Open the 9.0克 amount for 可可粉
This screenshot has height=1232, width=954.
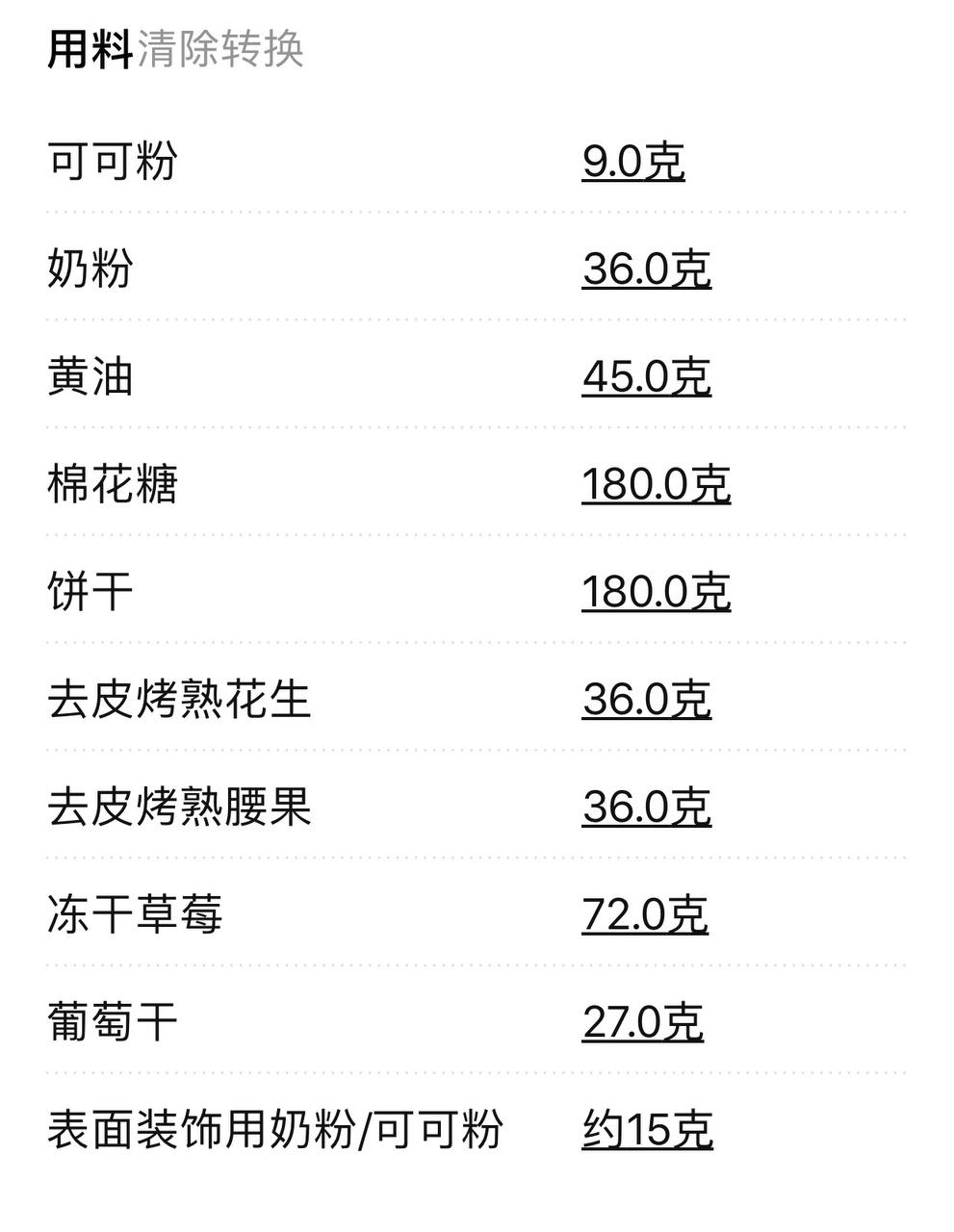(x=632, y=164)
